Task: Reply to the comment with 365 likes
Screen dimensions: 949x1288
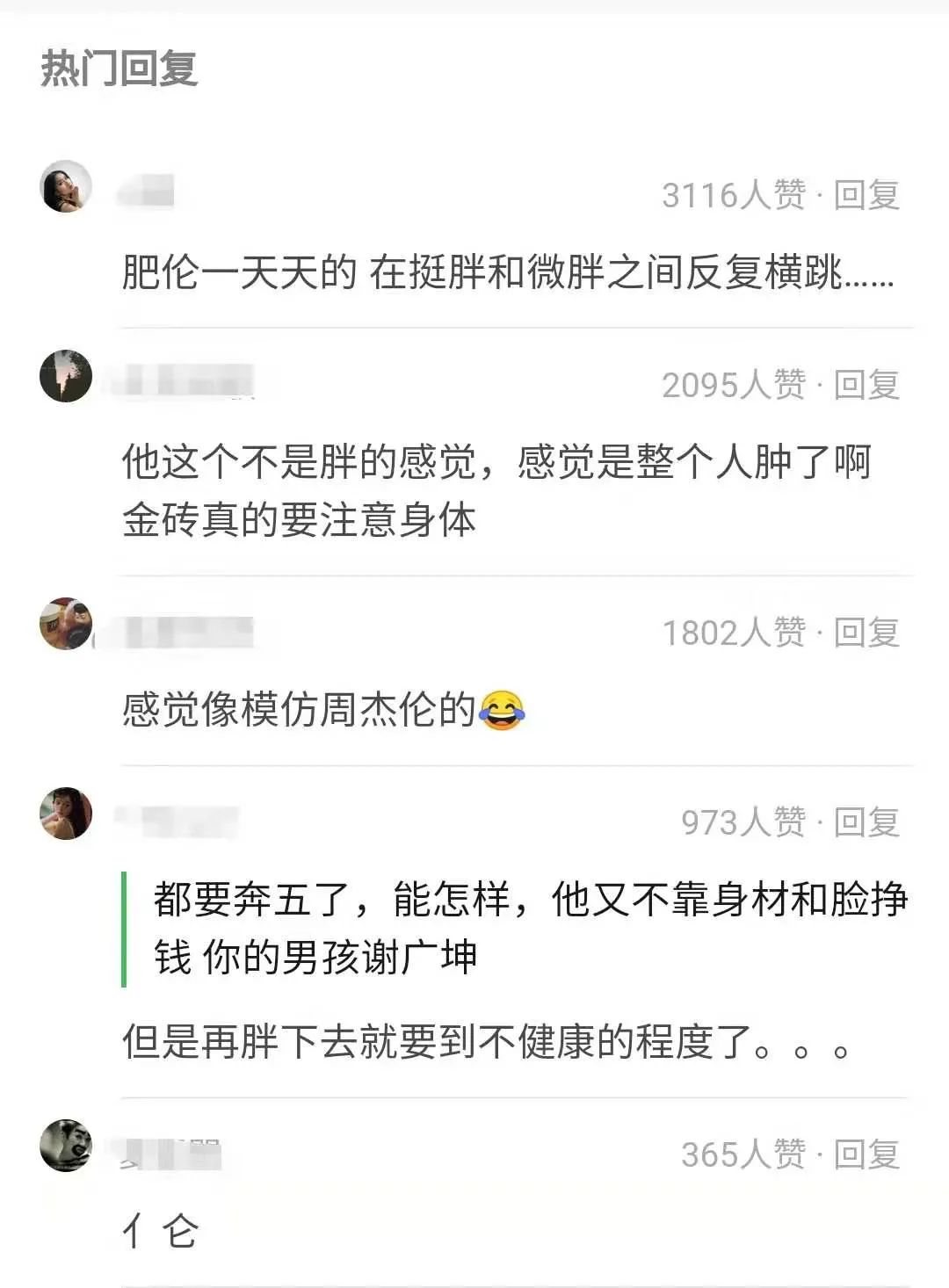Action: click(866, 1154)
